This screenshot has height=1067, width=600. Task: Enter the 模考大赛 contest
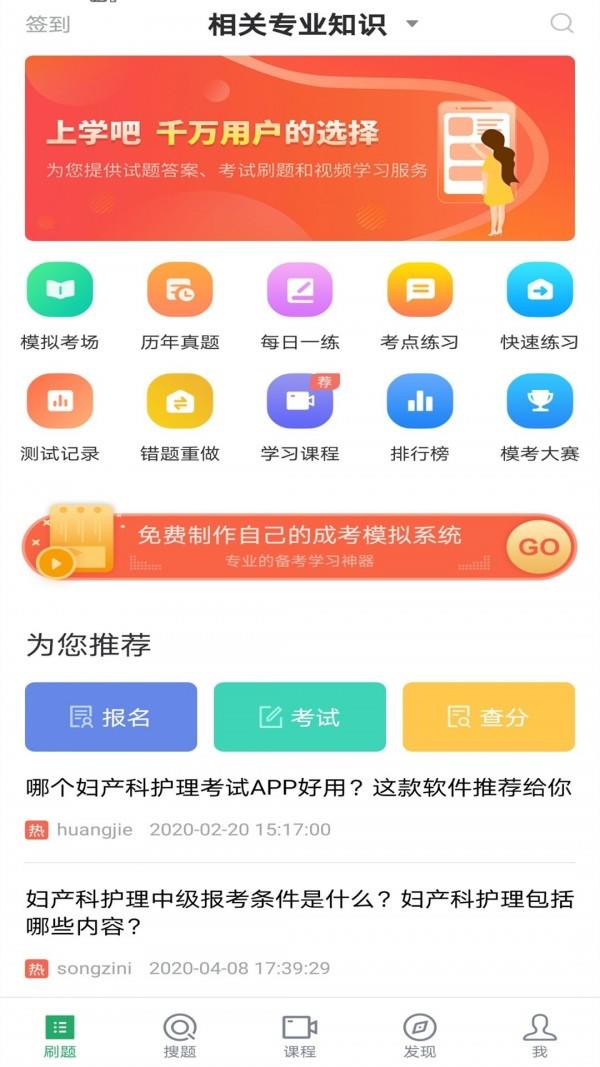tap(539, 418)
